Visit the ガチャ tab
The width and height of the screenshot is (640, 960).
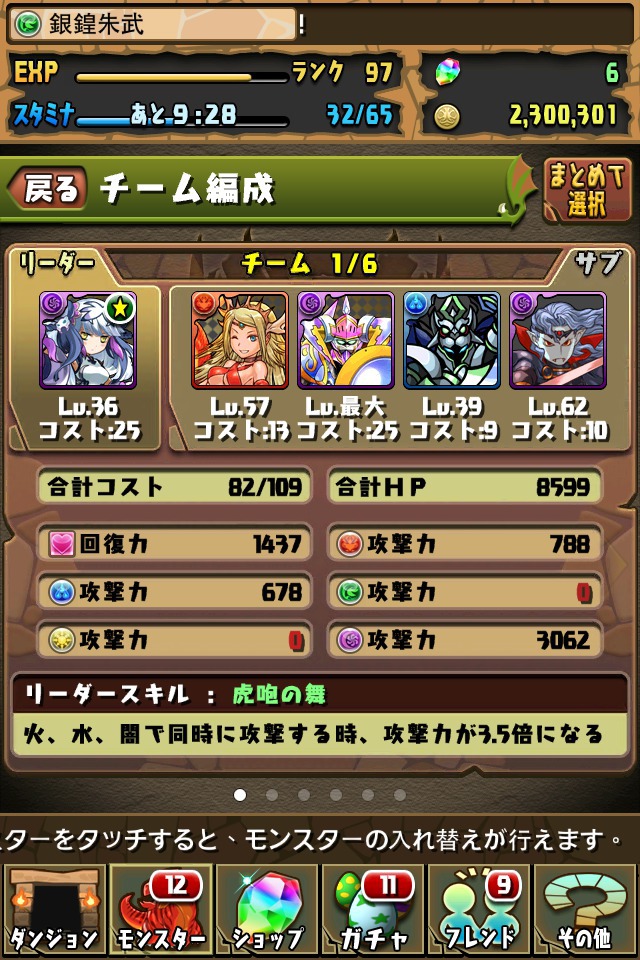[373, 910]
